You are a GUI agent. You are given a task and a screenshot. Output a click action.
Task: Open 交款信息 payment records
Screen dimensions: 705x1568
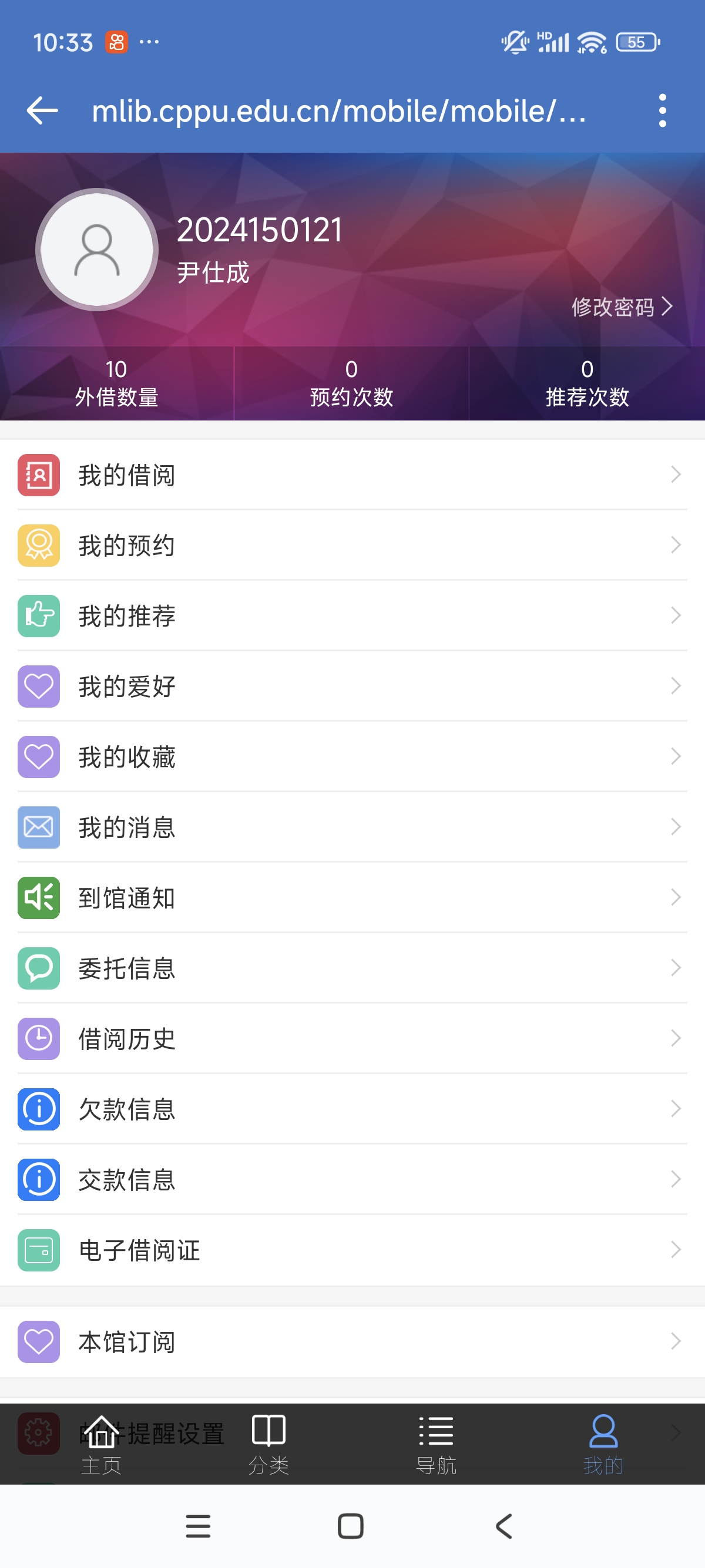(x=352, y=1180)
